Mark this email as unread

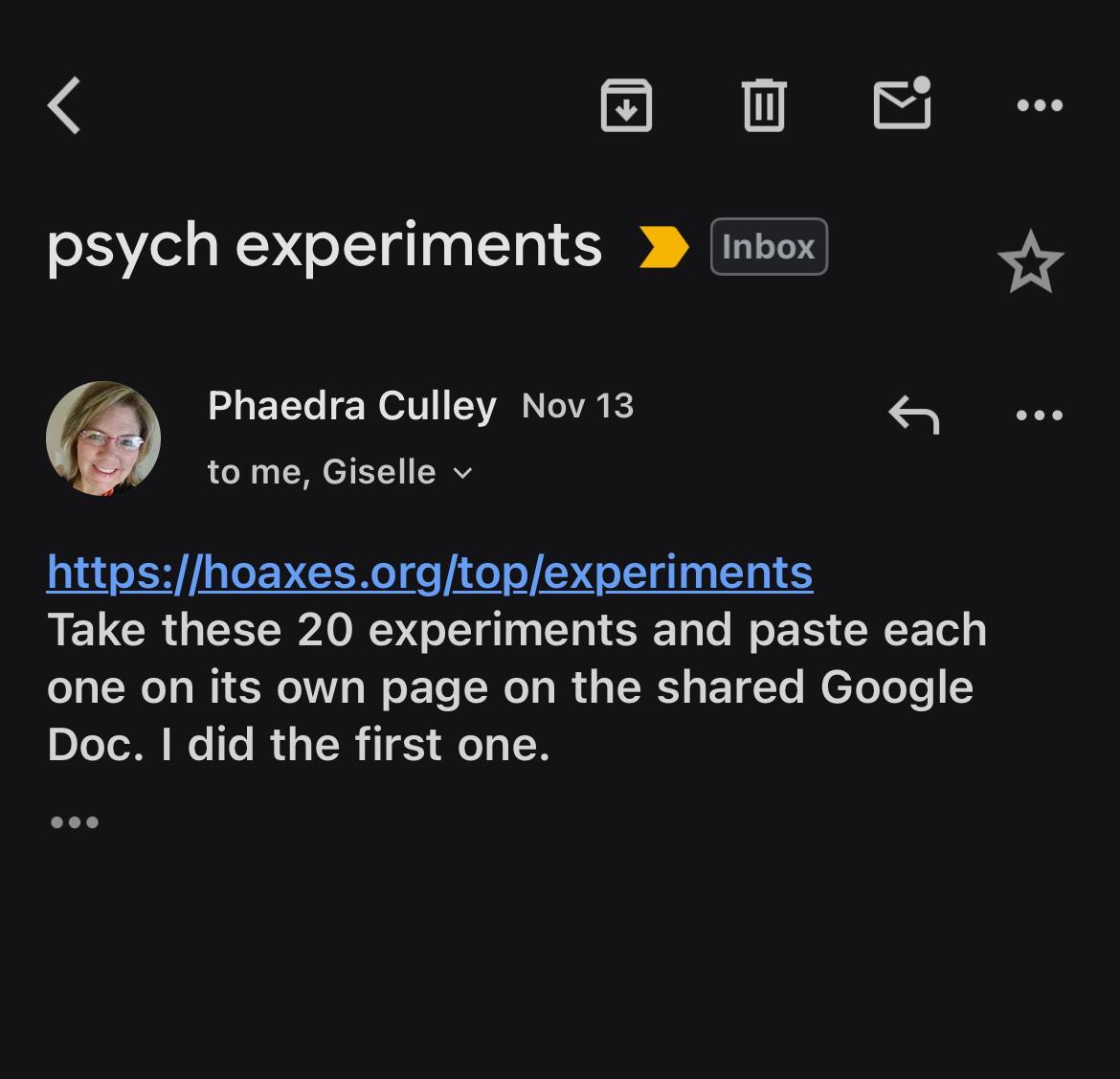[x=902, y=103]
